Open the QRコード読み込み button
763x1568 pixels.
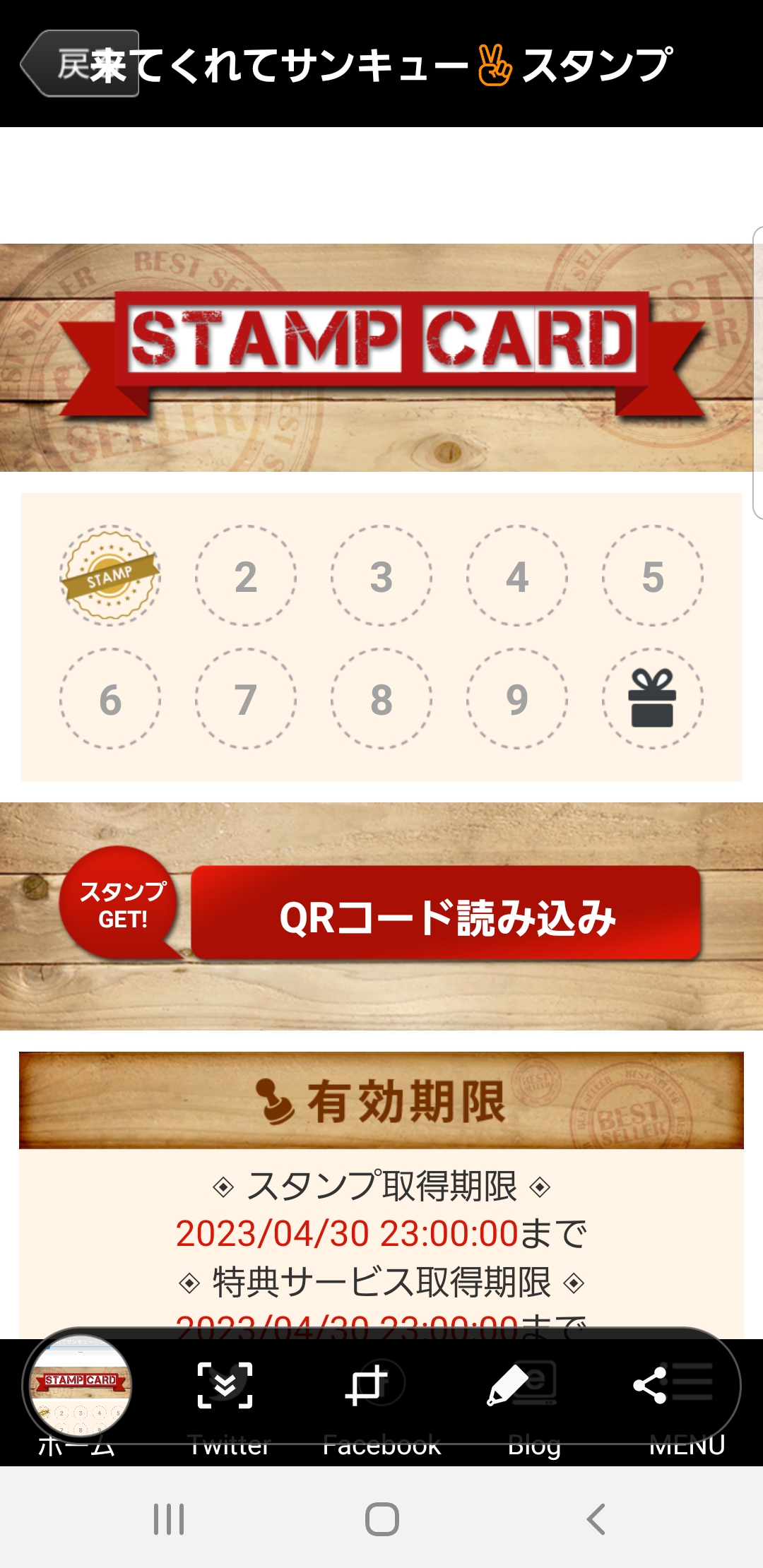(446, 913)
